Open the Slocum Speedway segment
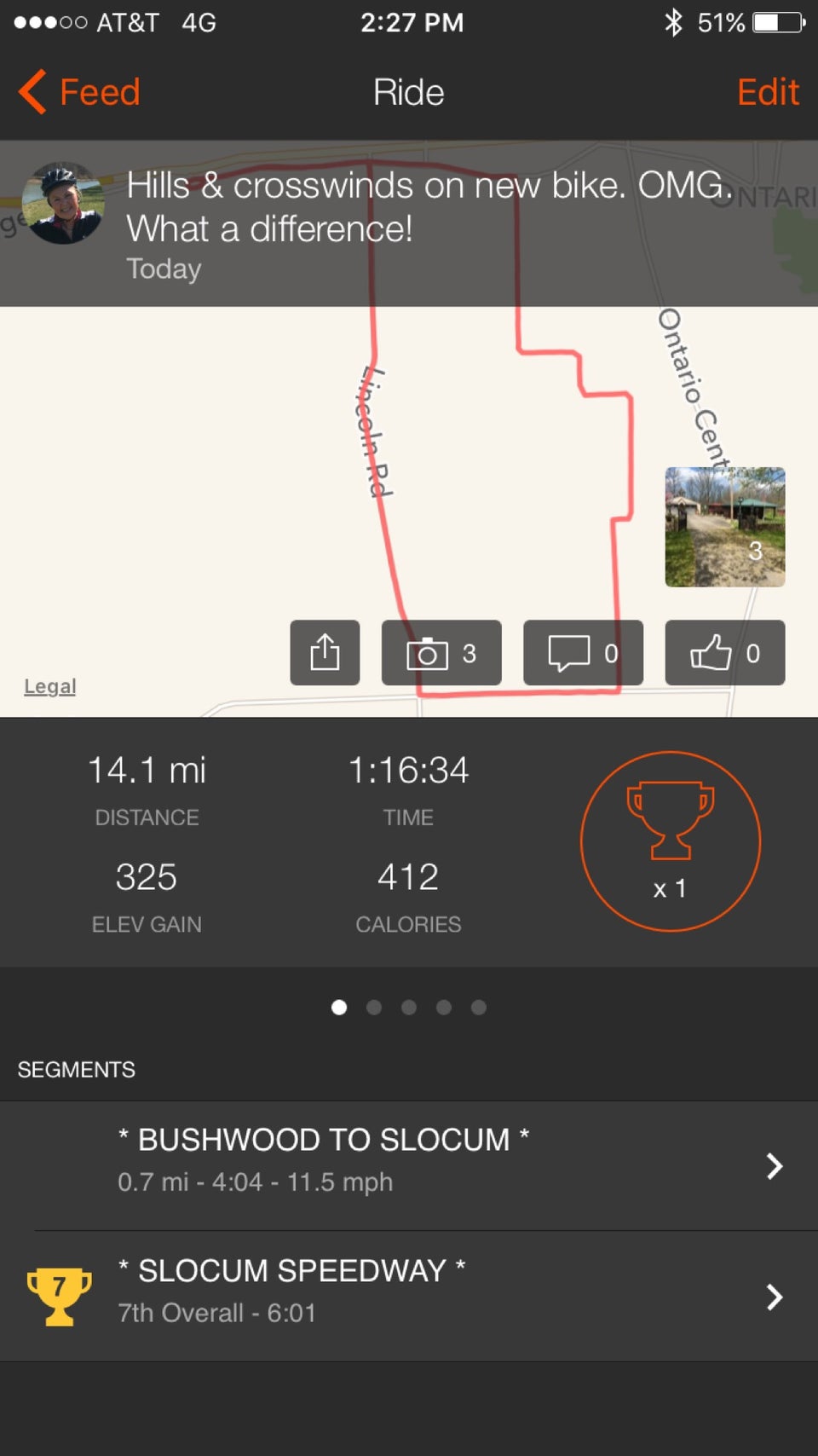 coord(409,1296)
